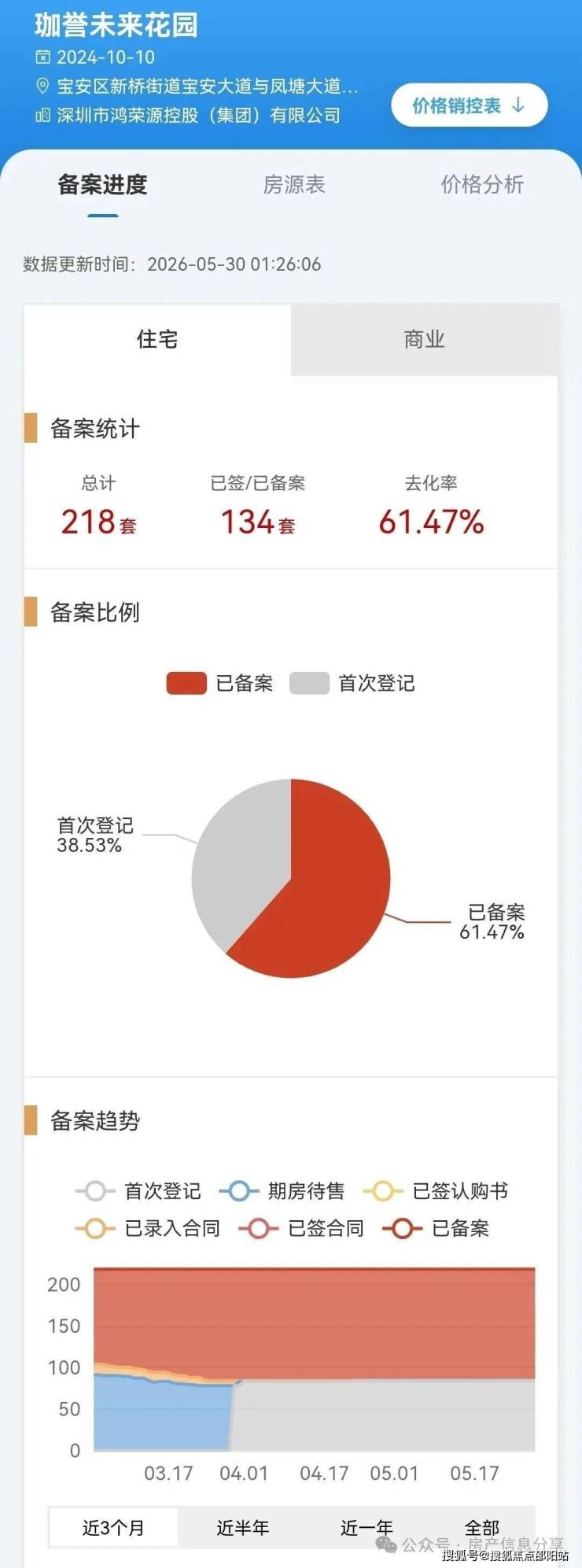Toggle the 首次登记 pie chart legend
The height and width of the screenshot is (1568, 582).
(x=352, y=683)
